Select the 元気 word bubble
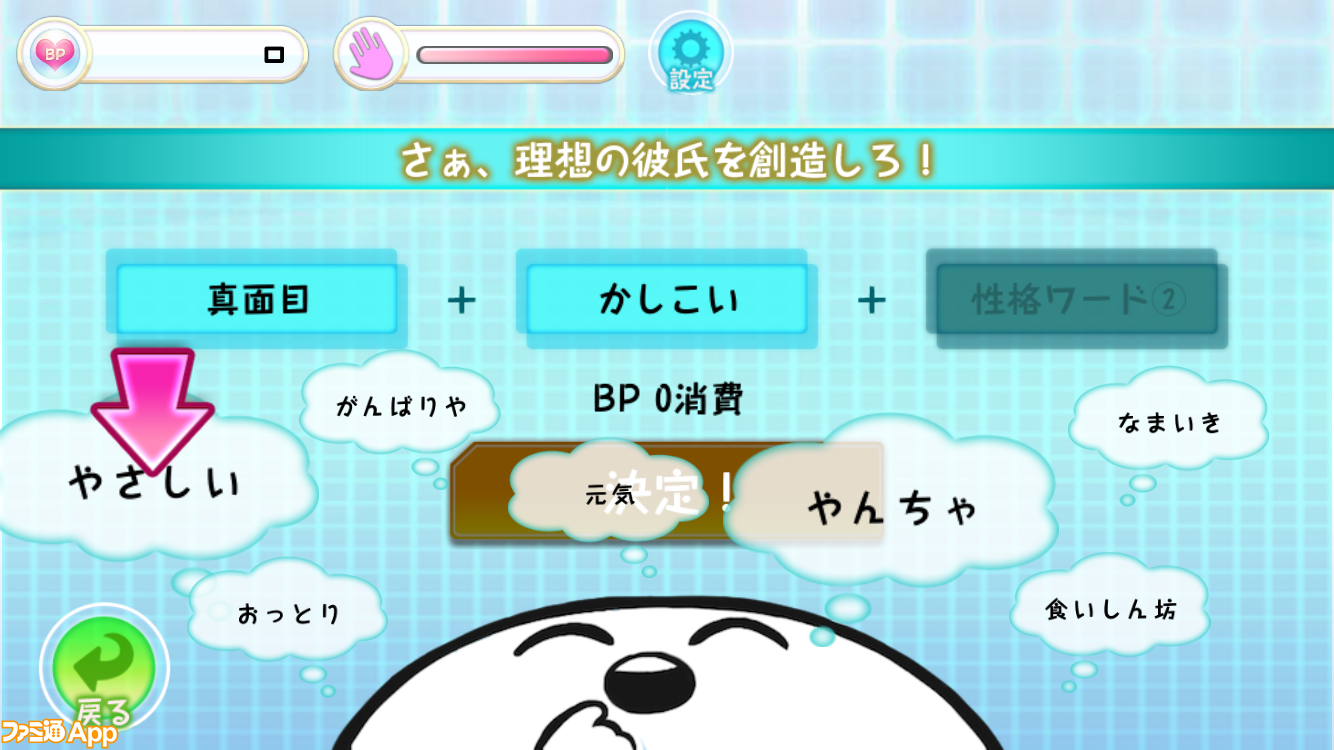The width and height of the screenshot is (1334, 750). tap(608, 494)
